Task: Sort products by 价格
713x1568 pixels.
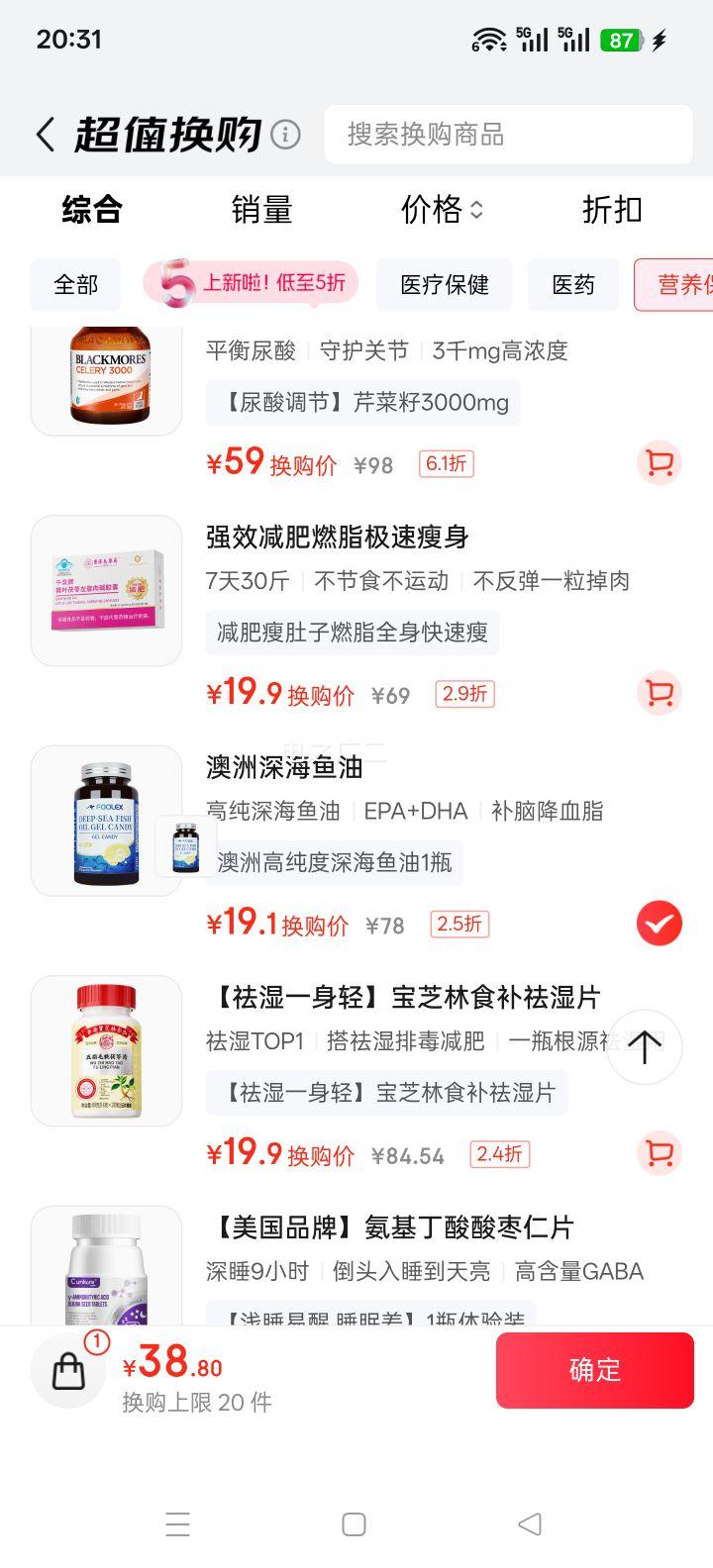Action: (441, 210)
